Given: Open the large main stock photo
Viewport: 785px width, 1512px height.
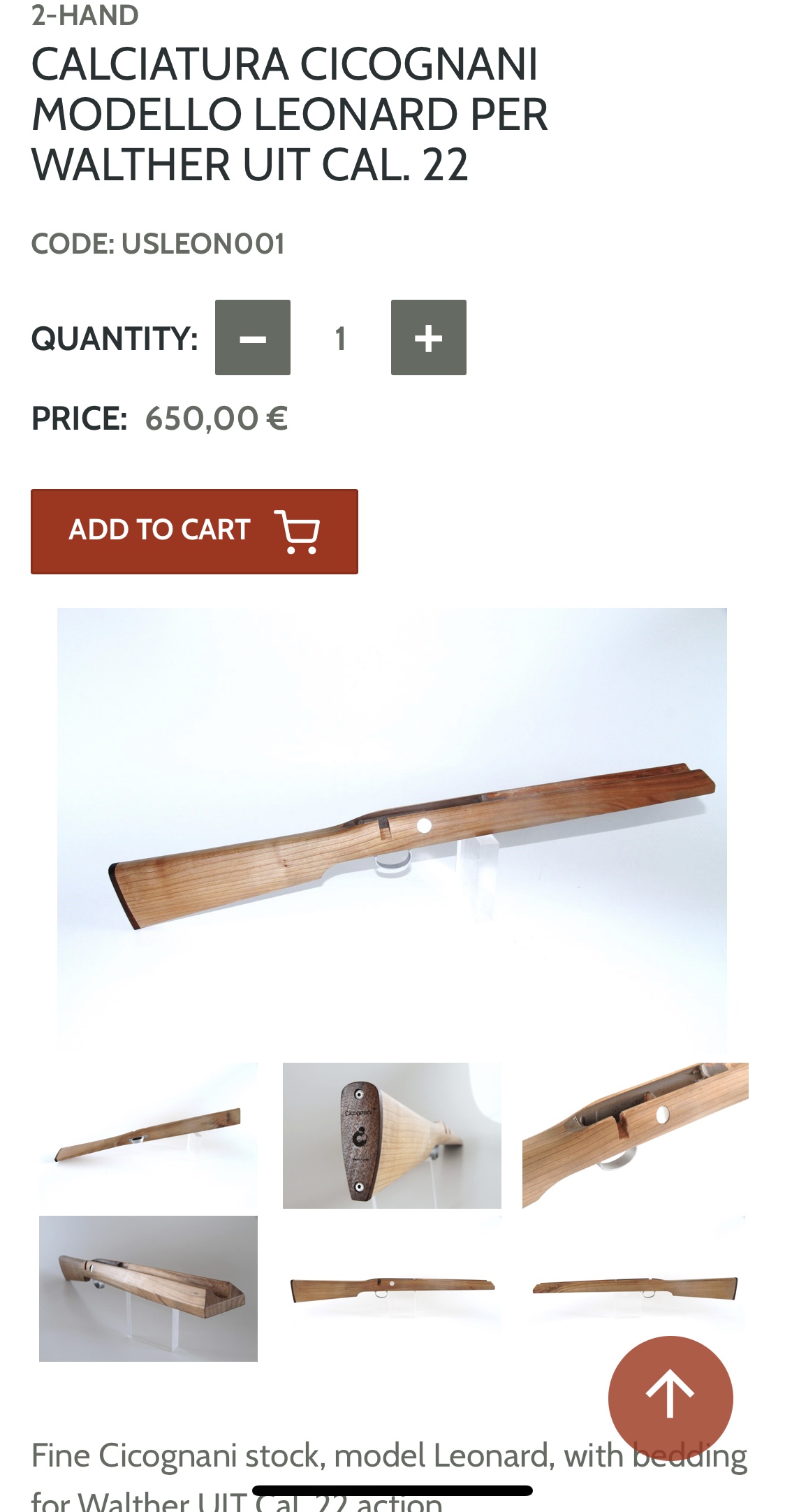Looking at the screenshot, I should coord(392,828).
